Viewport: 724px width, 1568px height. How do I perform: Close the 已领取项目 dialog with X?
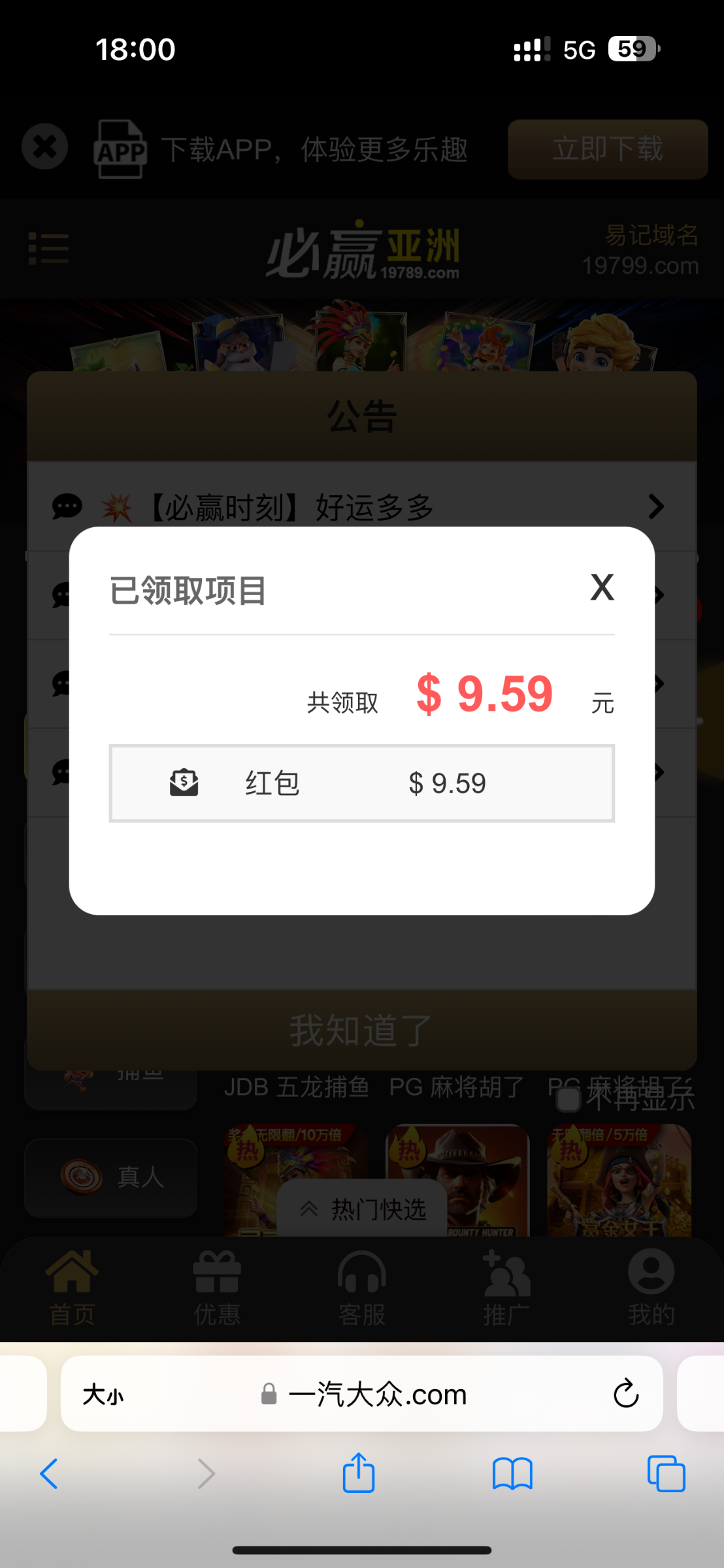coord(602,587)
